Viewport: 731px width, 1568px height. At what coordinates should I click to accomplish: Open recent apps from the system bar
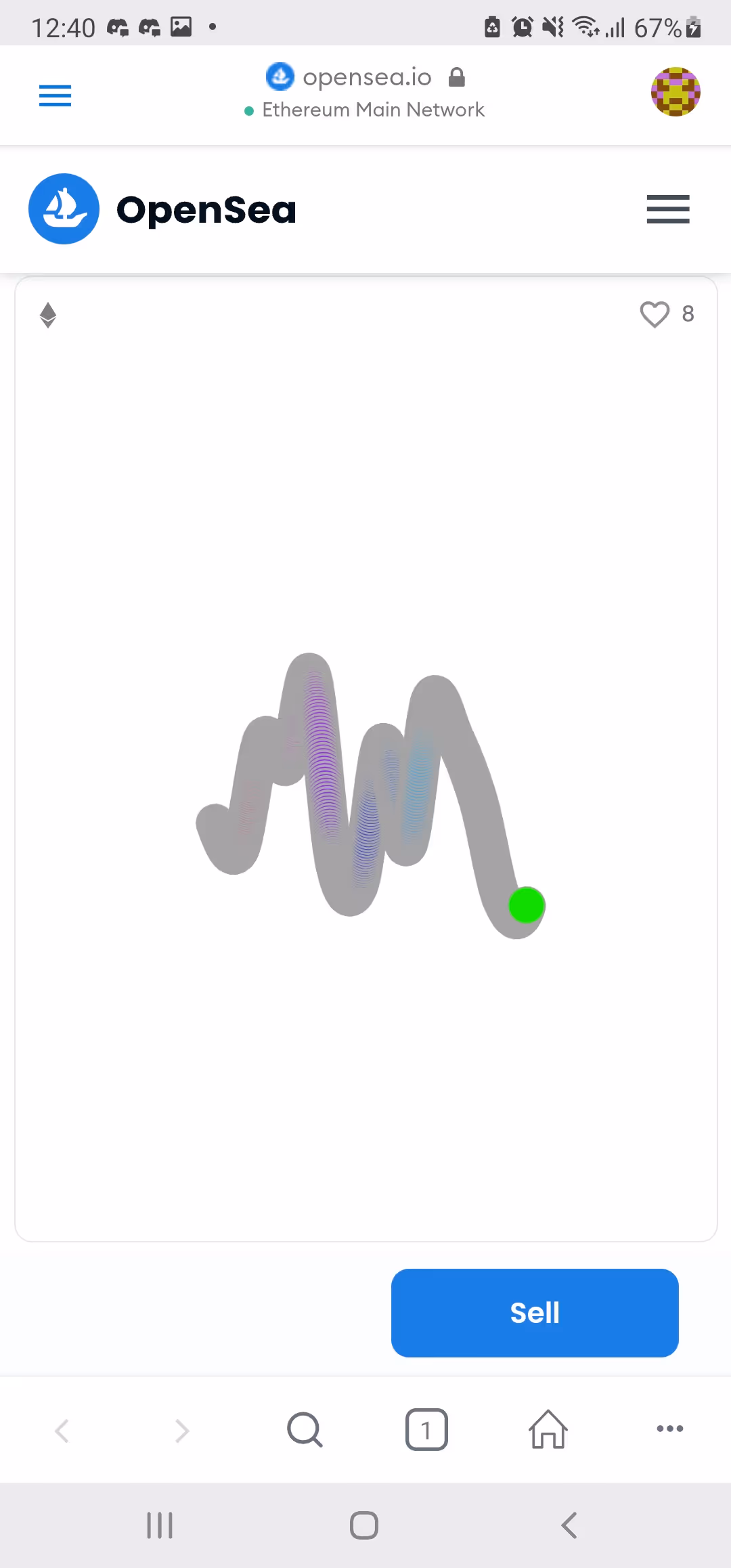(x=160, y=1525)
